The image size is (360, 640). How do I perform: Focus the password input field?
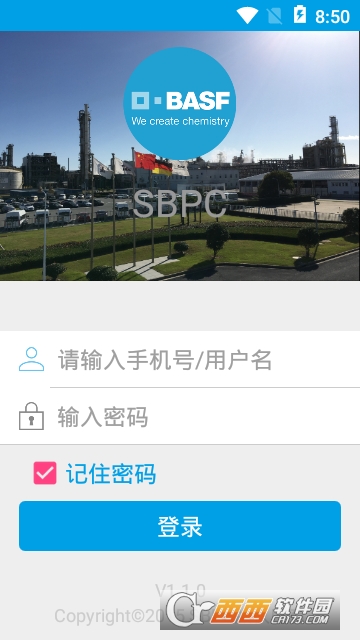204,416
